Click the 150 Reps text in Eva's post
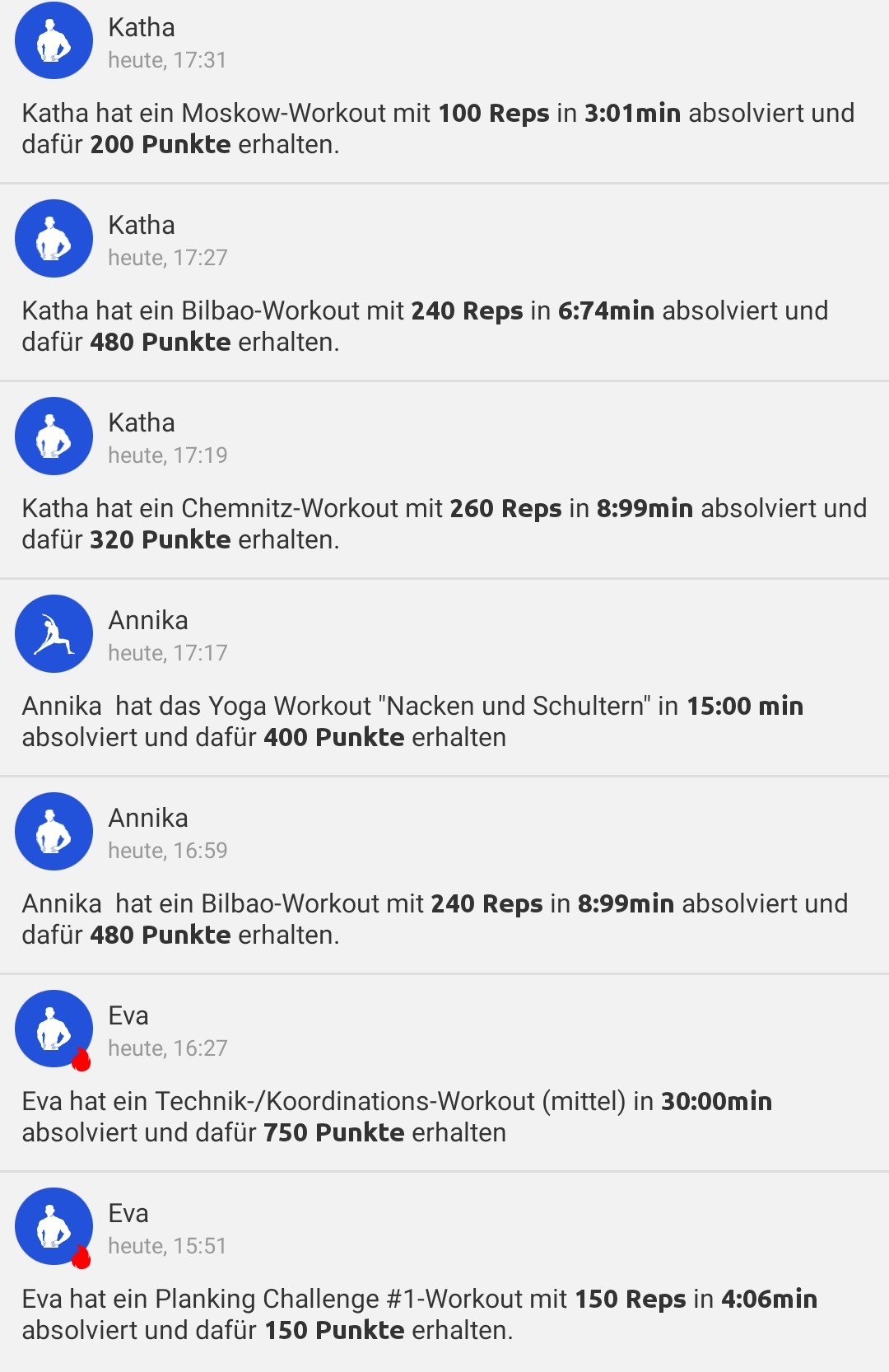Viewport: 889px width, 1372px height. [631, 1299]
